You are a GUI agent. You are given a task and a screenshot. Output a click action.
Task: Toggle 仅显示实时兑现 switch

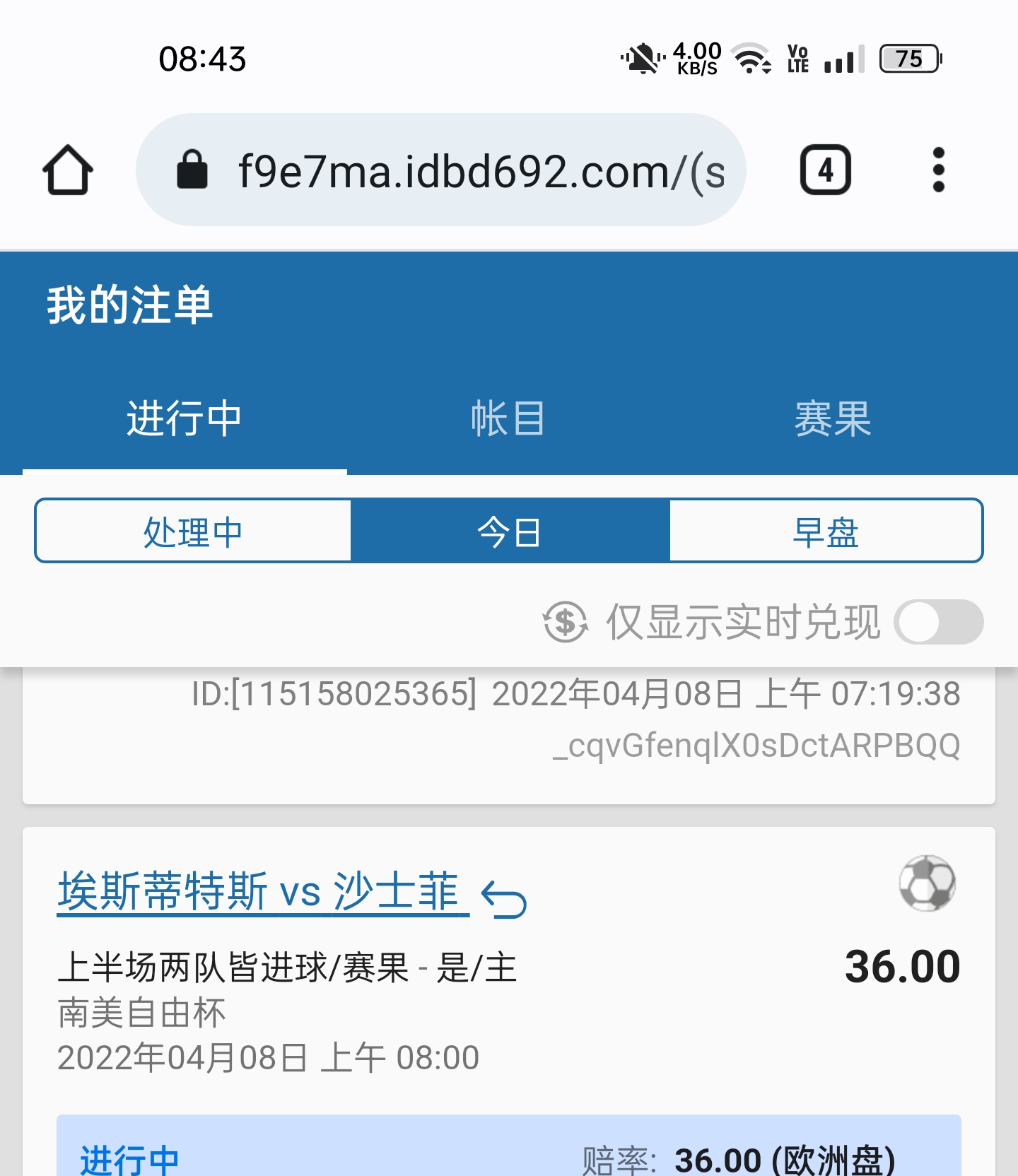pos(938,622)
